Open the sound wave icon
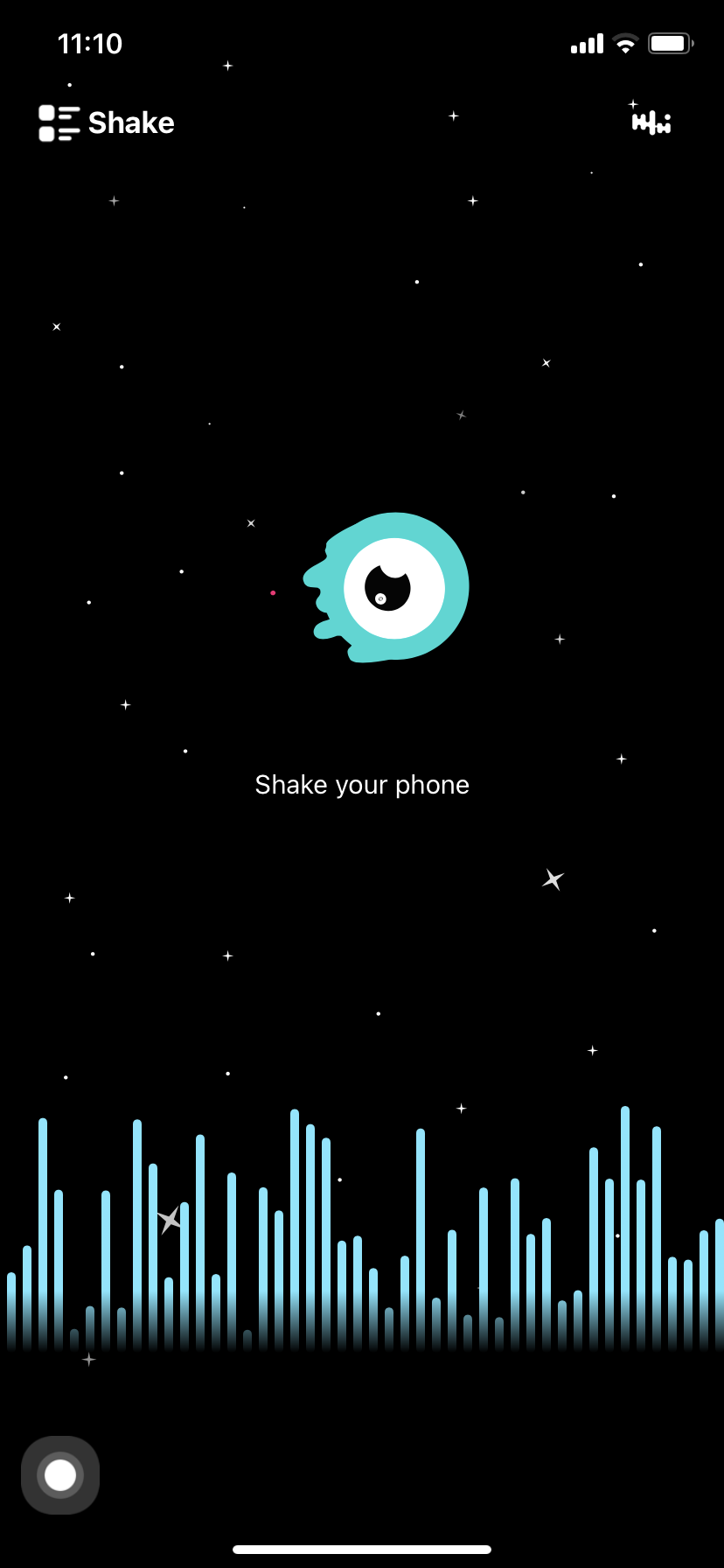Image resolution: width=724 pixels, height=1568 pixels. 651,123
